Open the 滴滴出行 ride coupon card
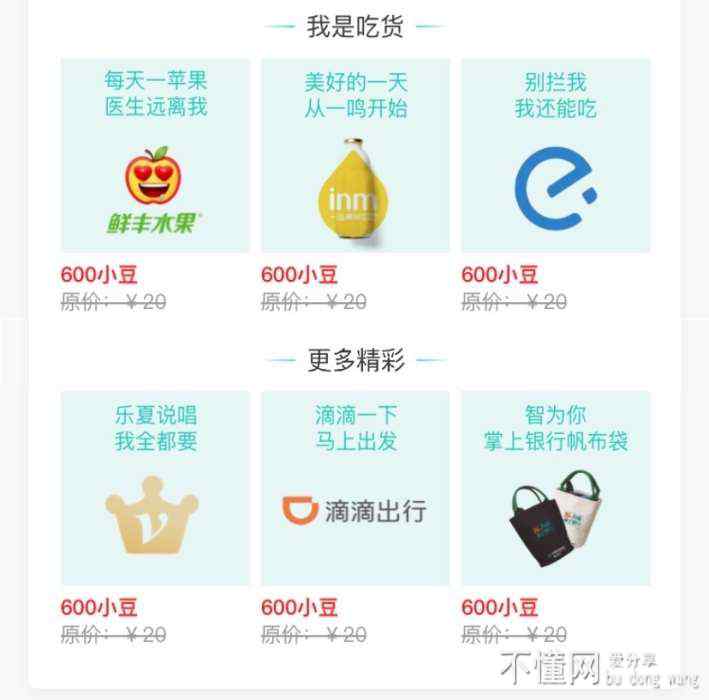 (355, 488)
